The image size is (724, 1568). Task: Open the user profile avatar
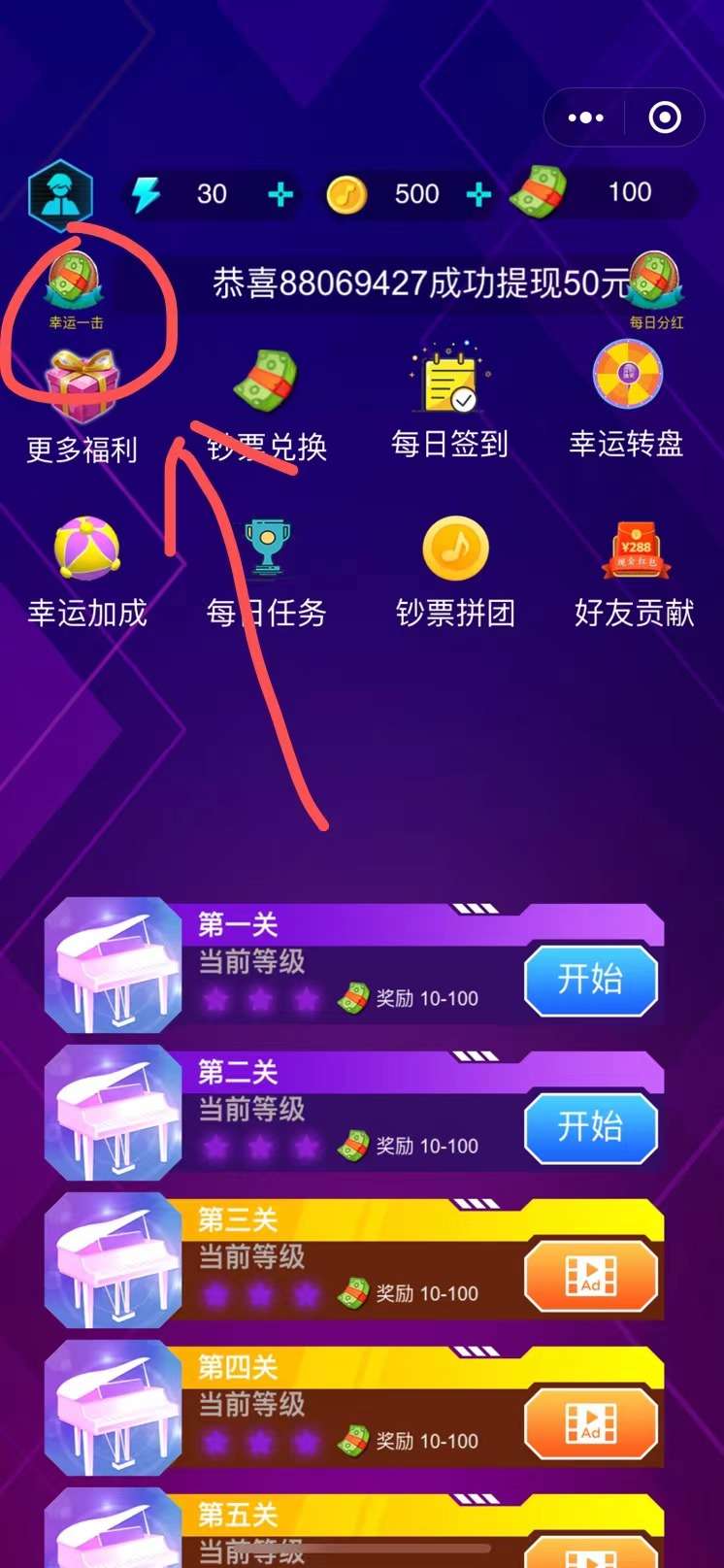click(60, 195)
